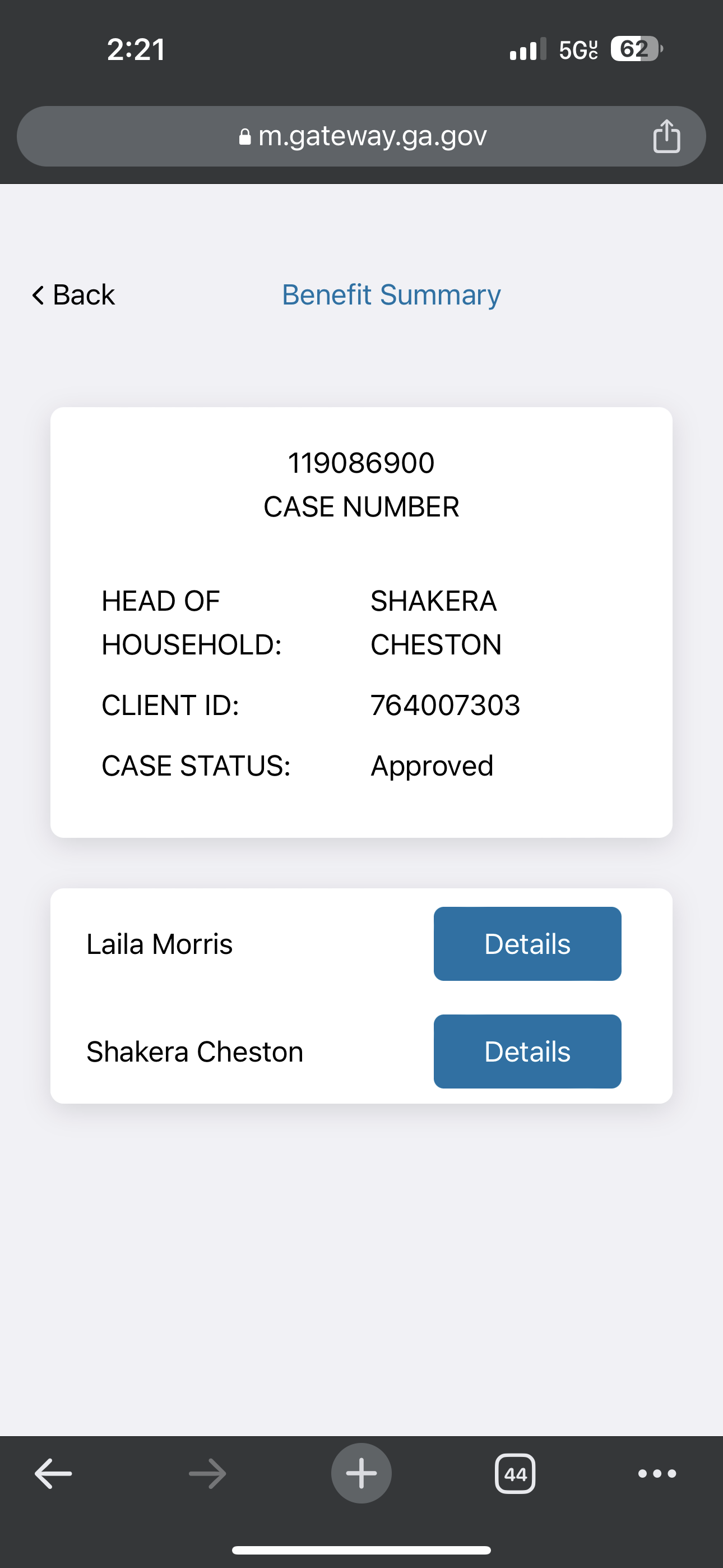Screen dimensions: 723x1568
Task: Go to previous page with browser back arrow
Action: (54, 1474)
